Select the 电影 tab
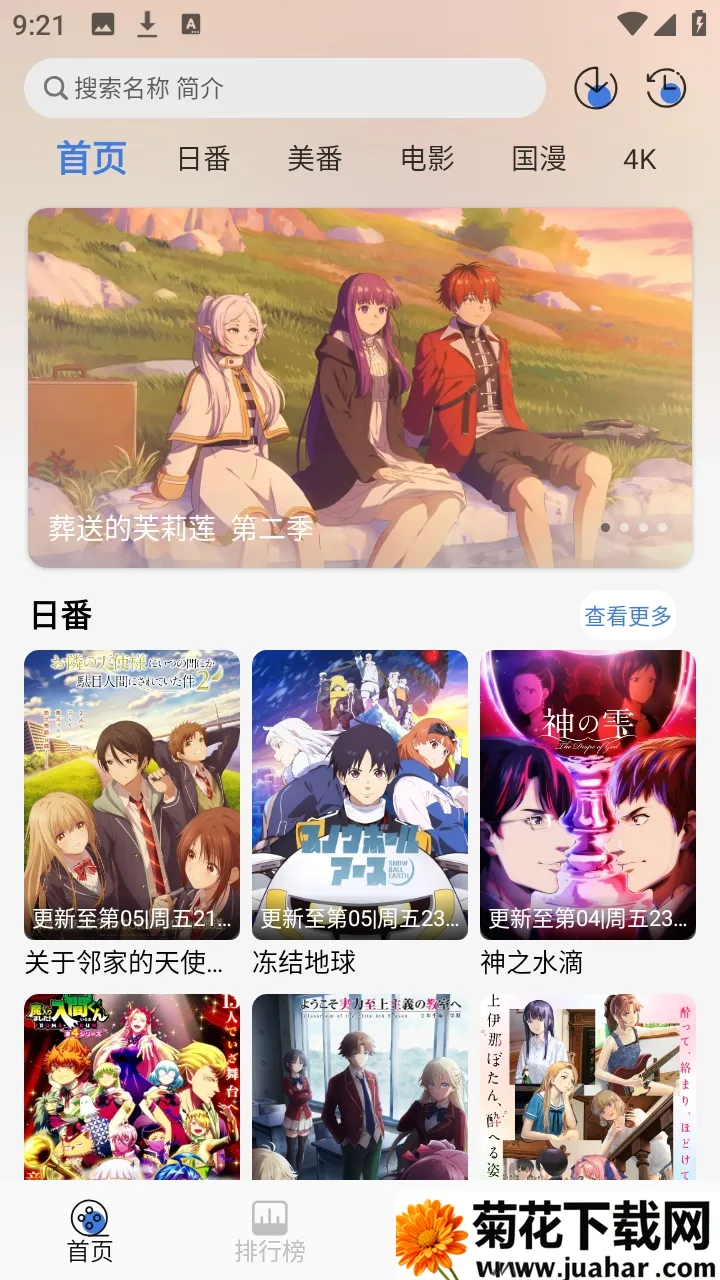 pyautogui.click(x=427, y=158)
